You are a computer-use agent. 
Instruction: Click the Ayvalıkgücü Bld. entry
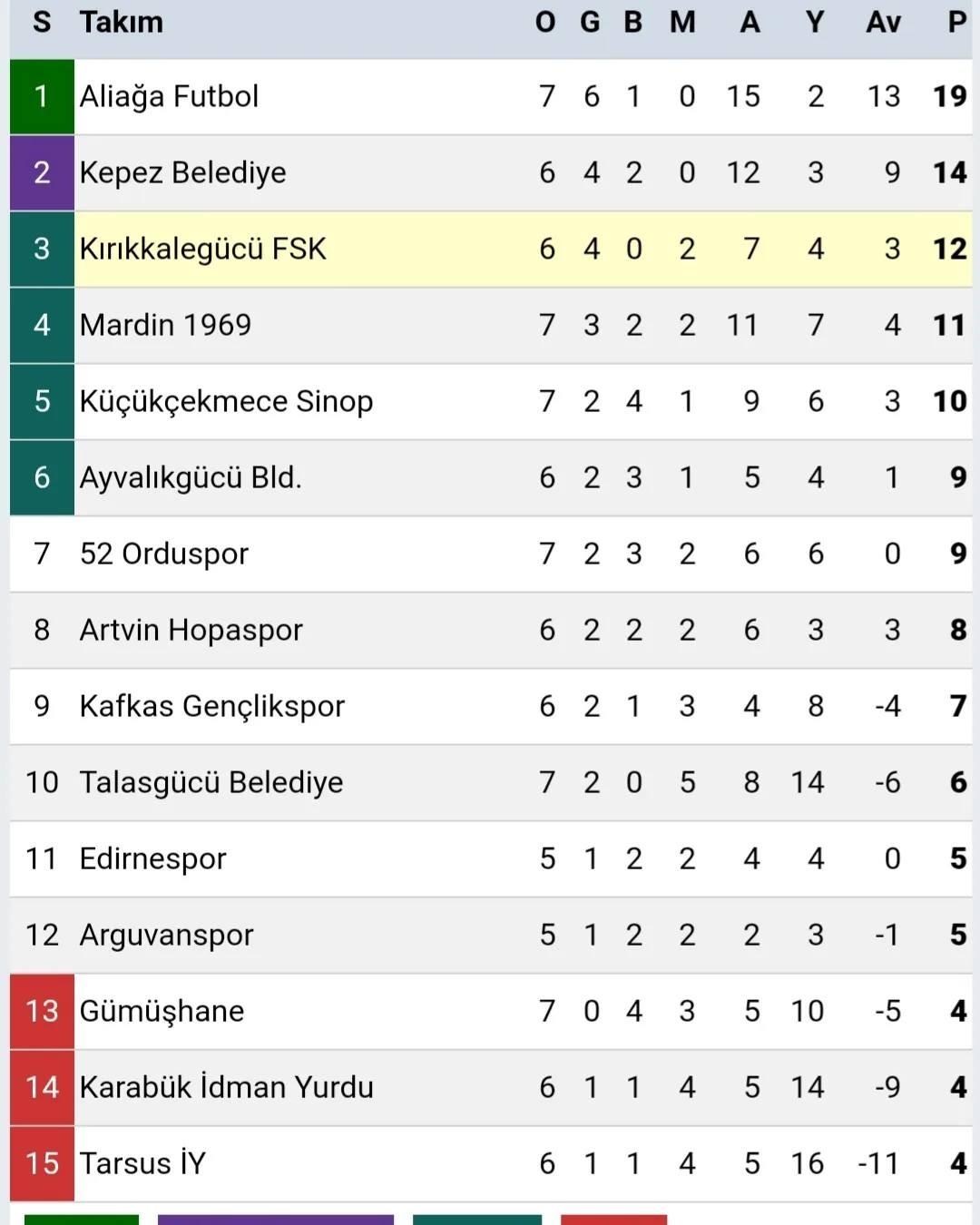coord(191,477)
